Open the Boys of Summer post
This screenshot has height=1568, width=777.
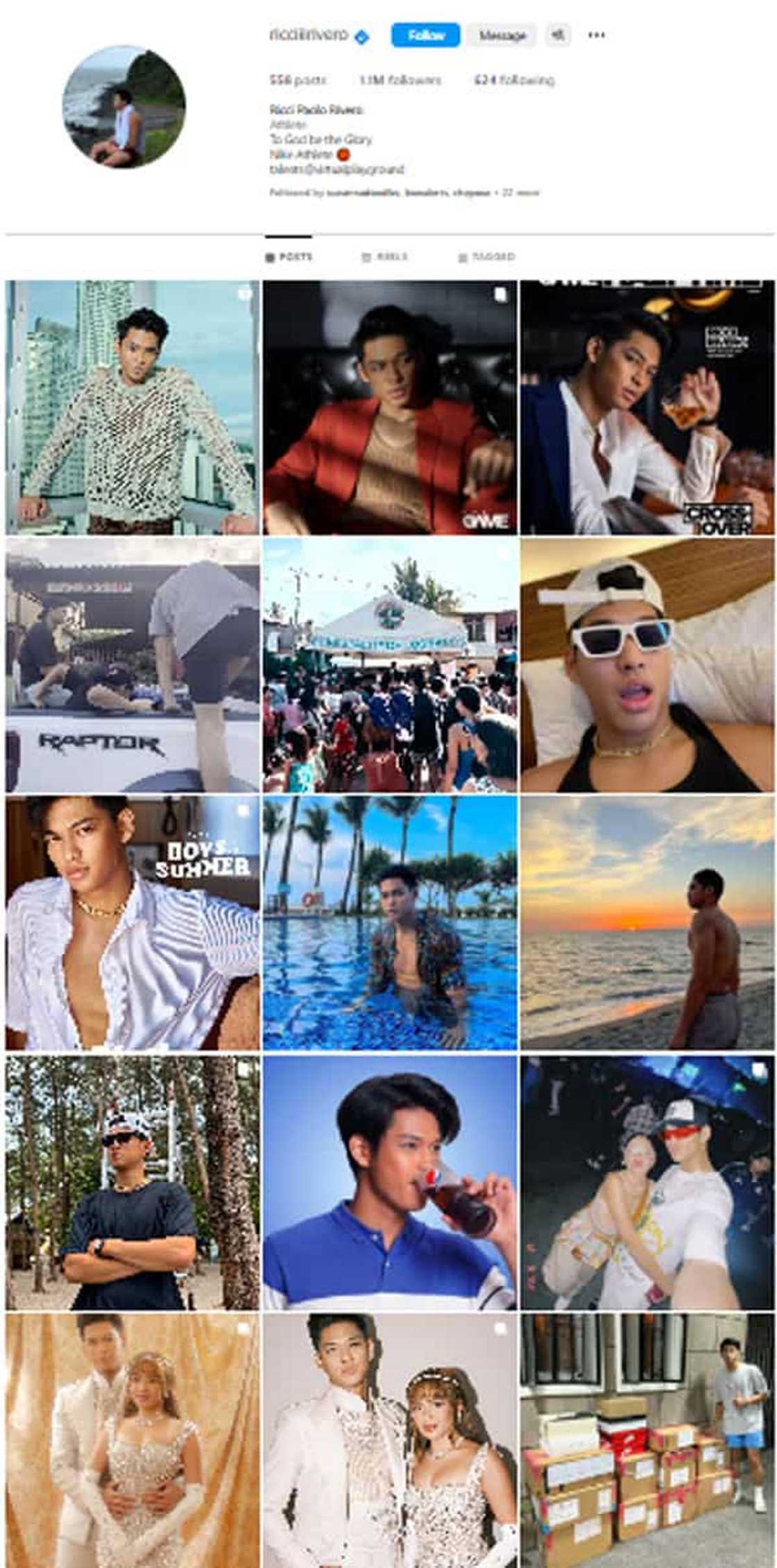[133, 922]
